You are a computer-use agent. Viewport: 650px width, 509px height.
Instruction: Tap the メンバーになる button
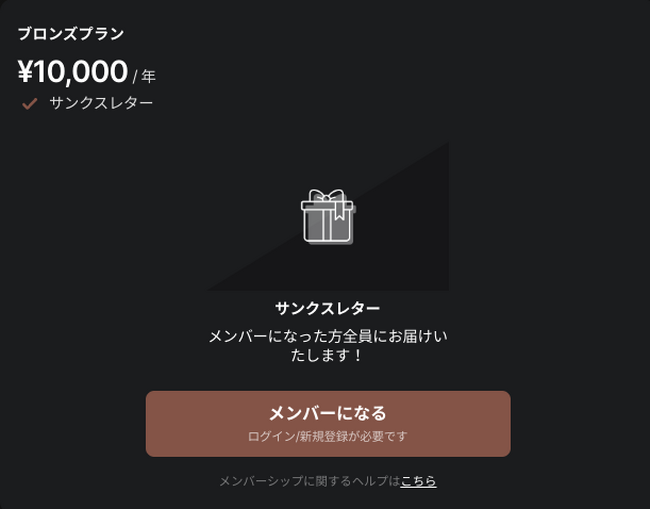[x=328, y=423]
